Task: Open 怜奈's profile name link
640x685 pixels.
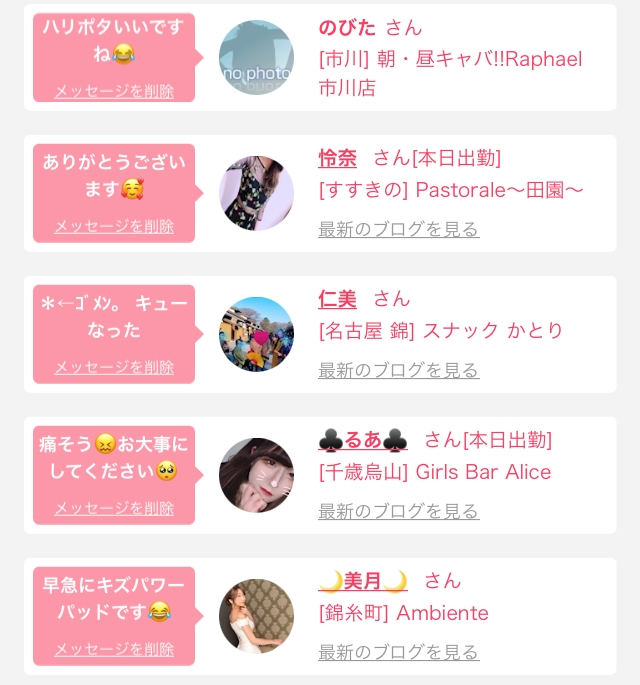Action: point(337,158)
